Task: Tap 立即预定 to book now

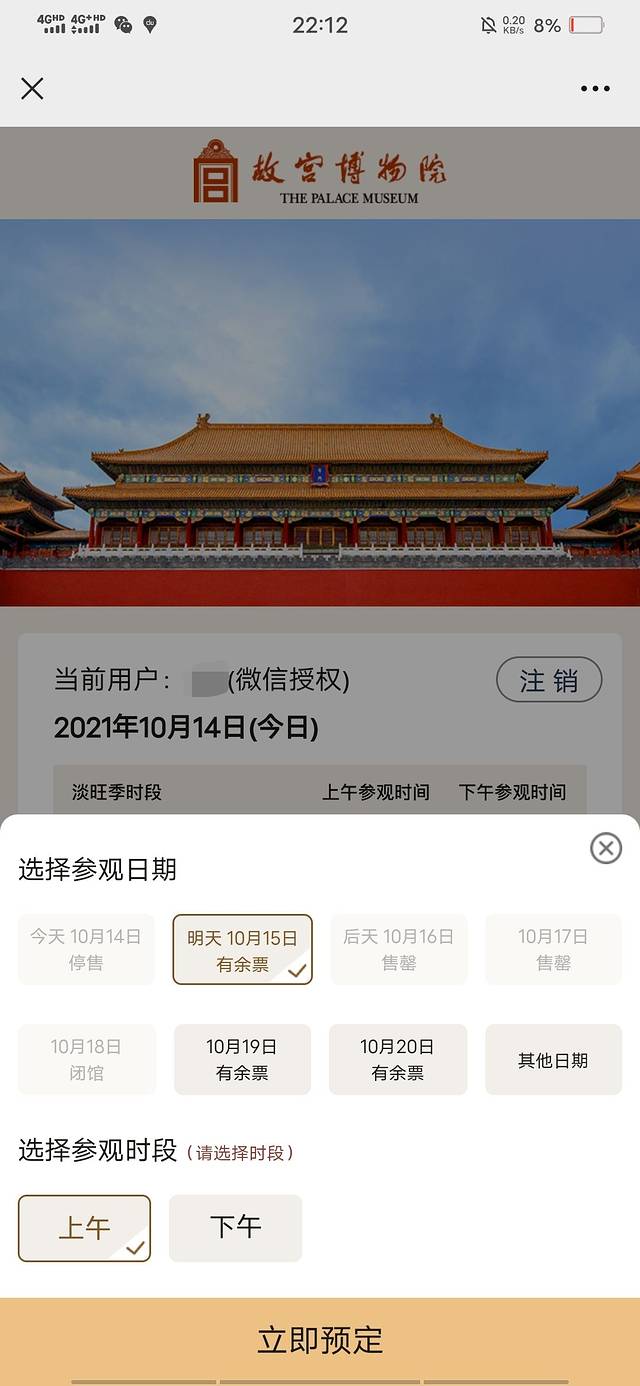Action: point(320,1340)
